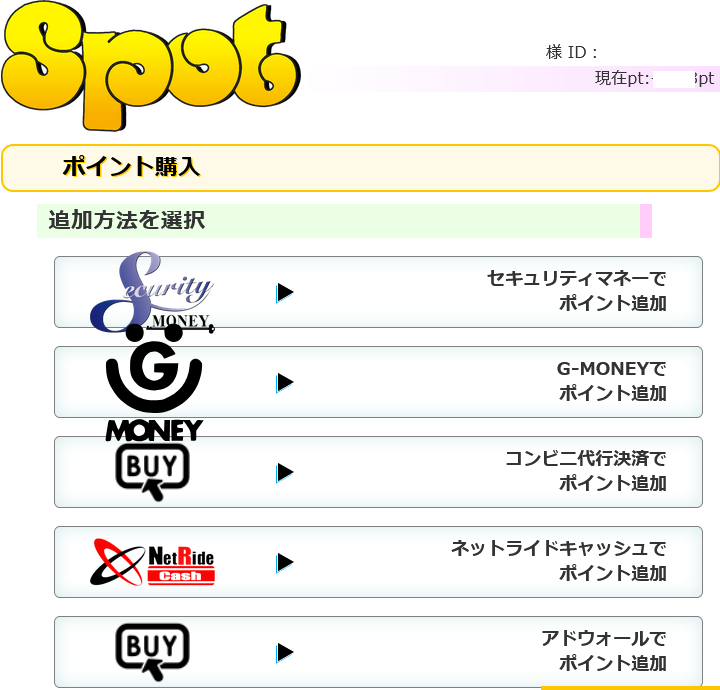Select Security Money to add points
720x690 pixels.
click(378, 292)
